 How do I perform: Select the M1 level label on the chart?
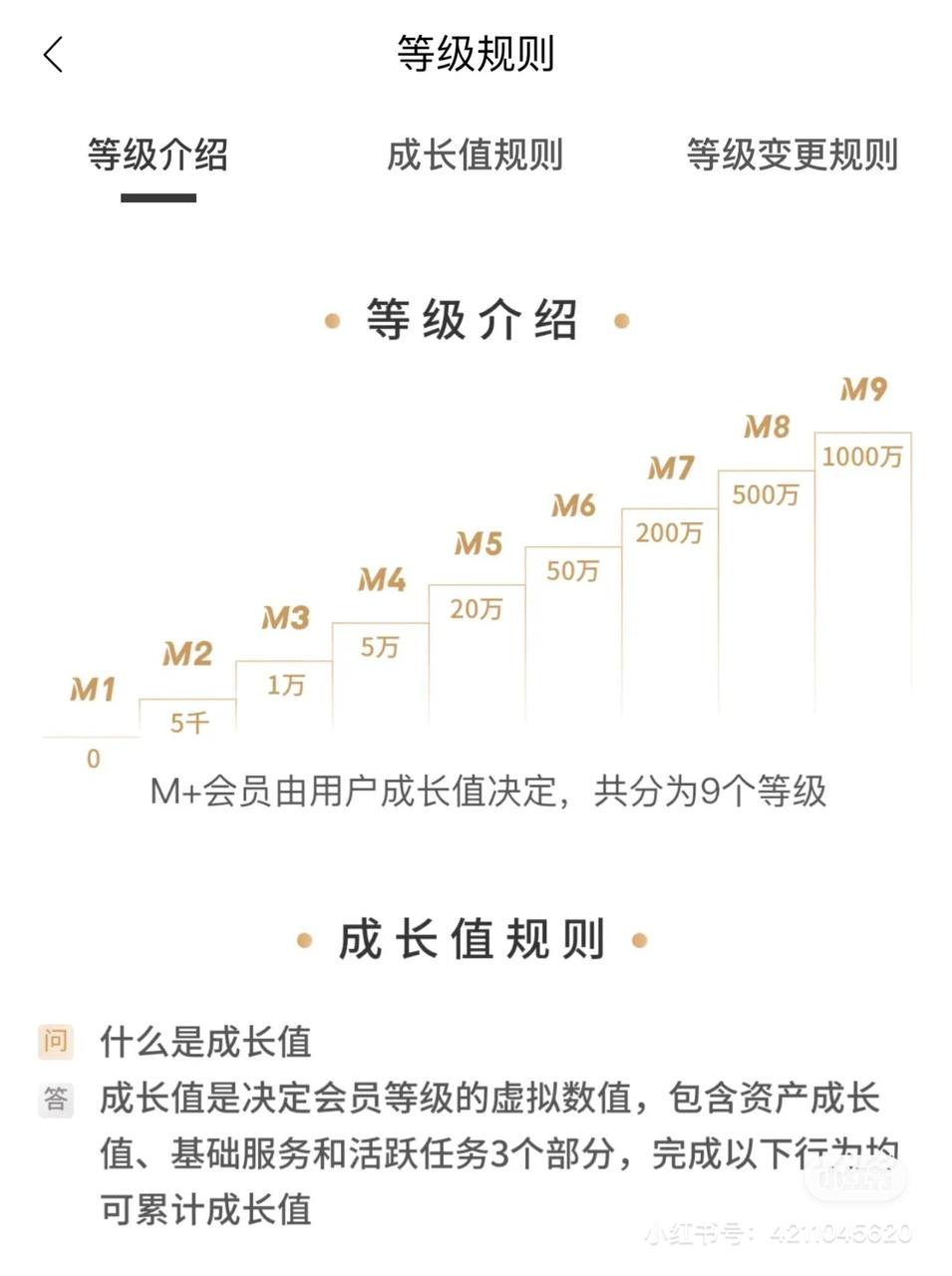click(x=94, y=687)
